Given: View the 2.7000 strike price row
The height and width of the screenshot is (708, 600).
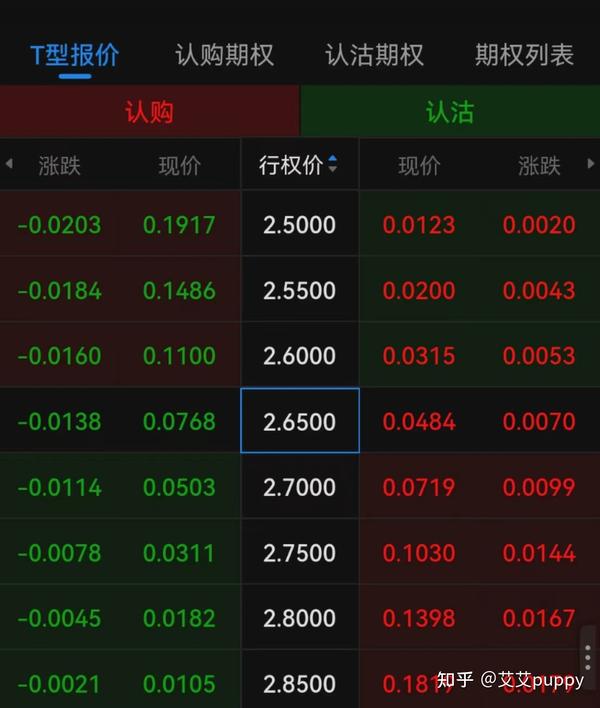Looking at the screenshot, I should [299, 487].
